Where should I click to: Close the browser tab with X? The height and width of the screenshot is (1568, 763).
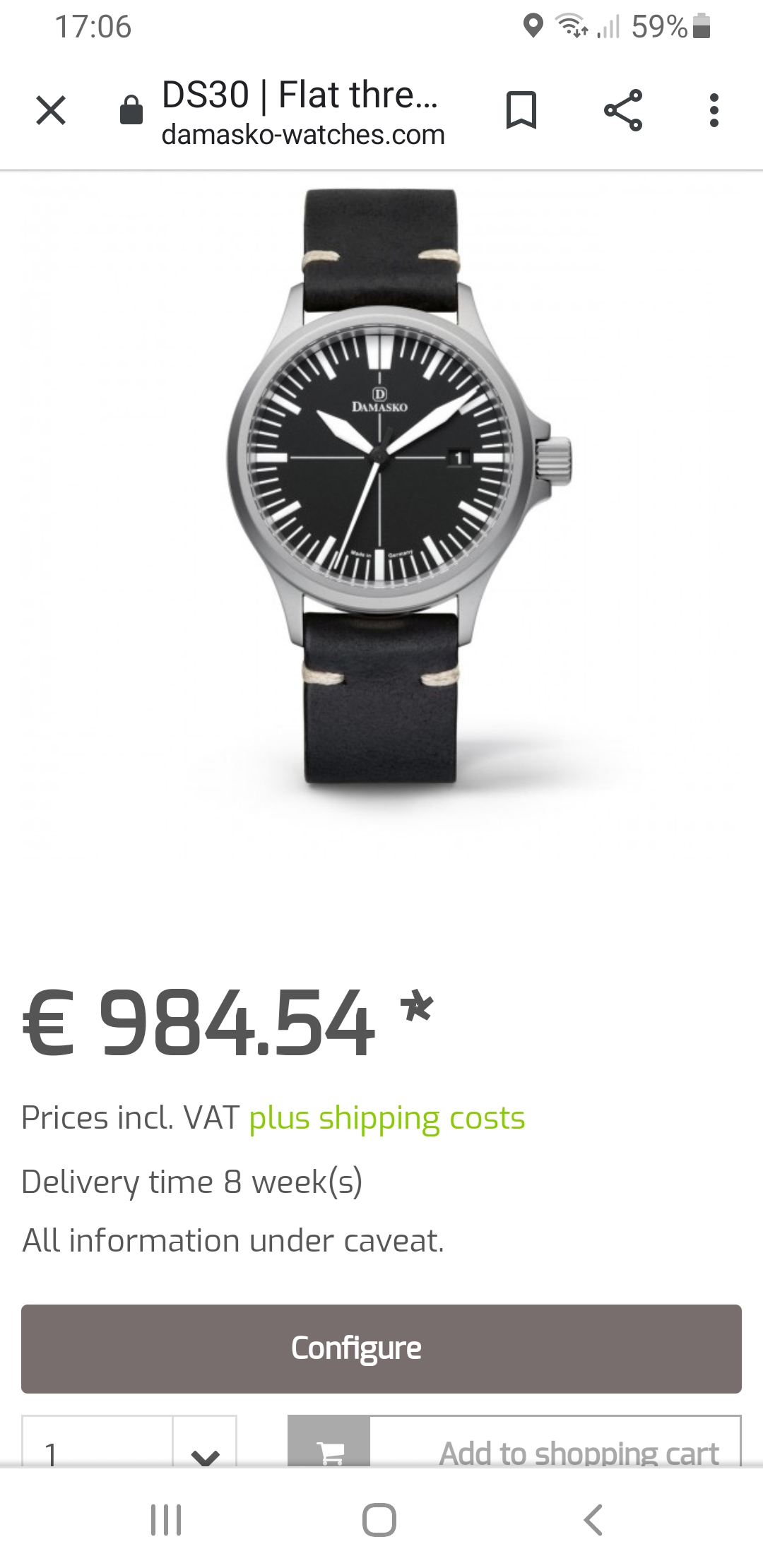pos(51,110)
